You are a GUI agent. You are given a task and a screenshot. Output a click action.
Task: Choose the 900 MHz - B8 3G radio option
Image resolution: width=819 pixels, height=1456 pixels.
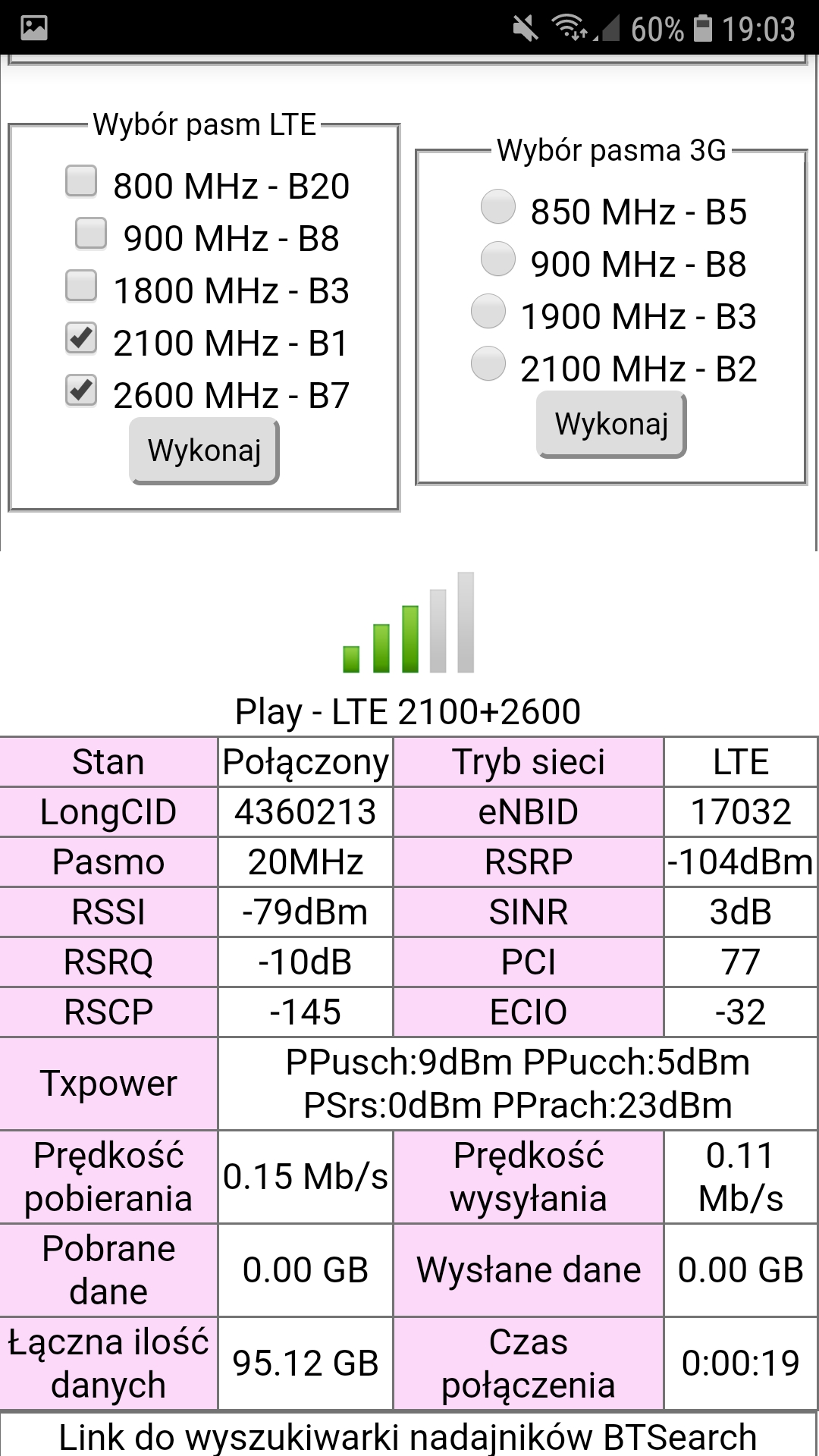point(498,259)
